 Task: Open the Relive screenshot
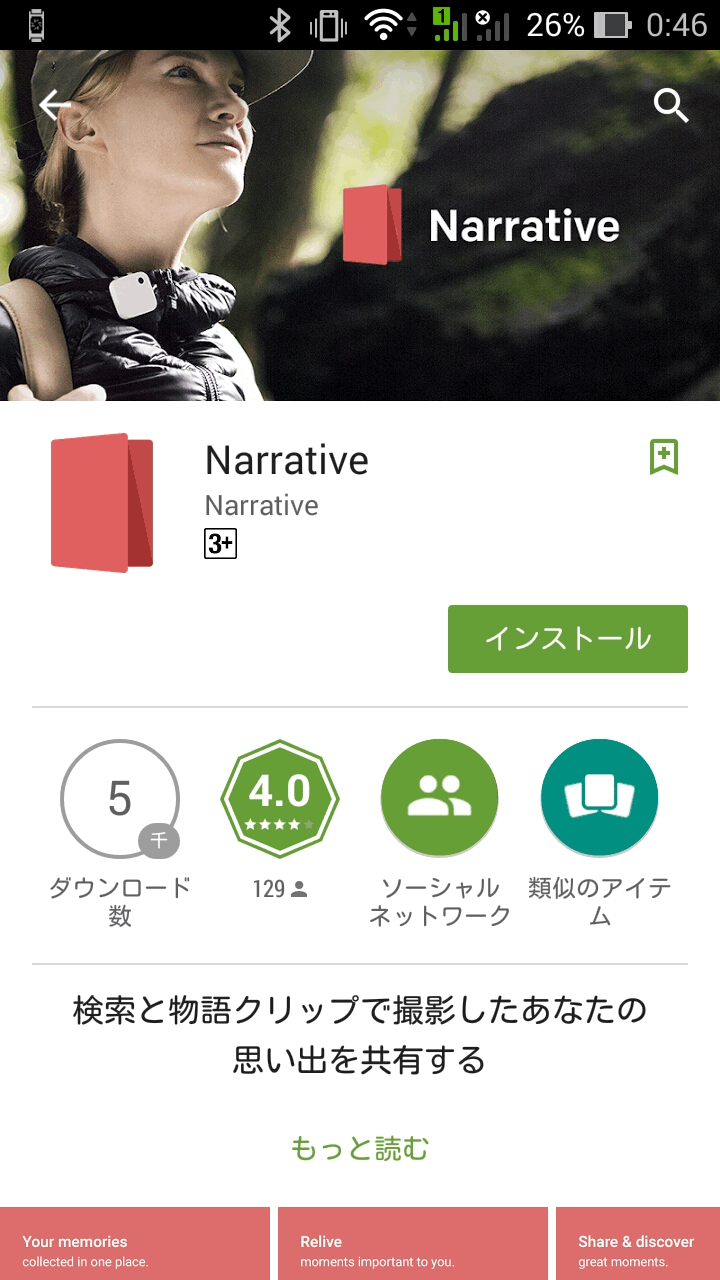412,1243
